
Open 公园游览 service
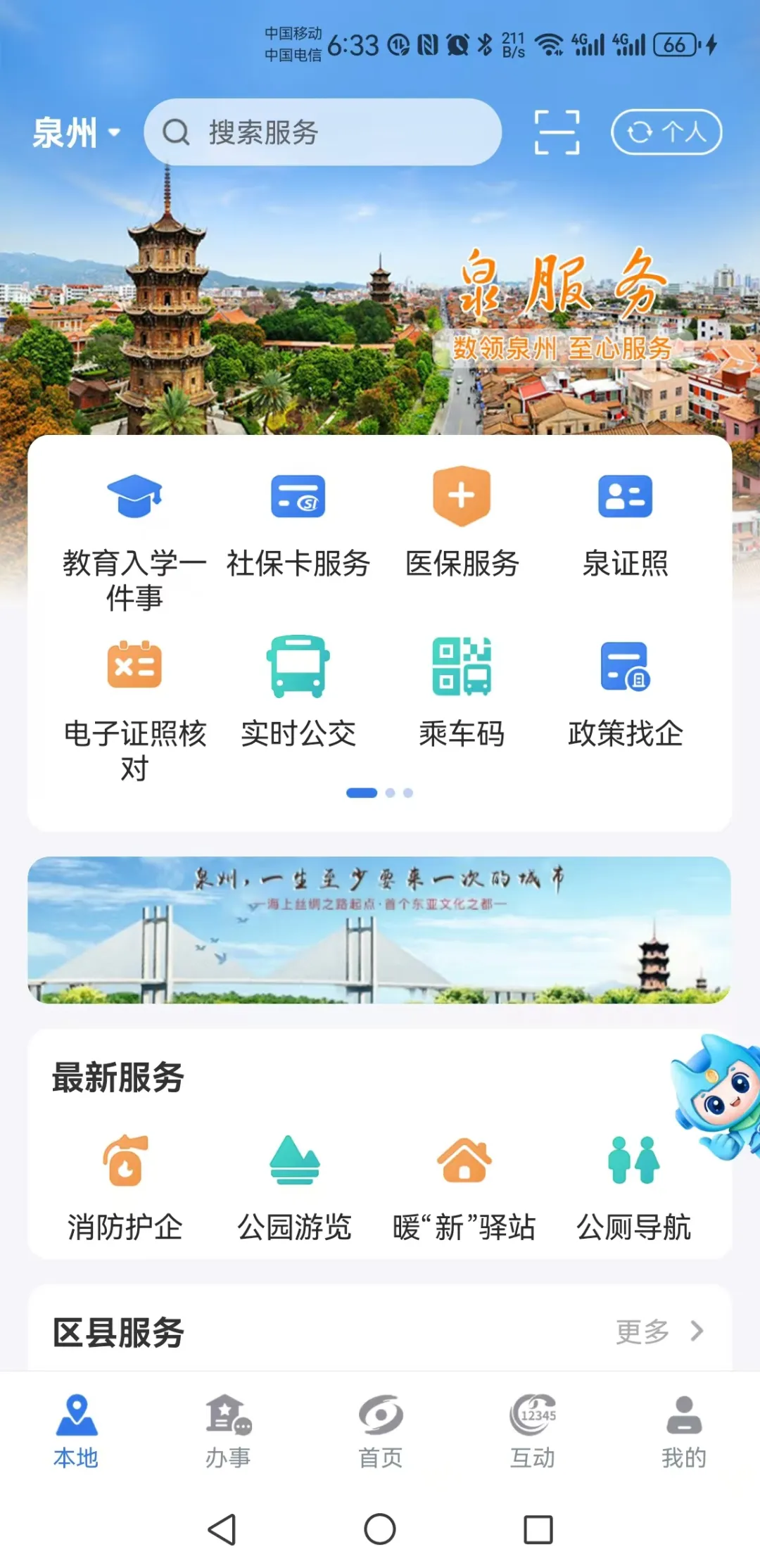coord(294,1188)
